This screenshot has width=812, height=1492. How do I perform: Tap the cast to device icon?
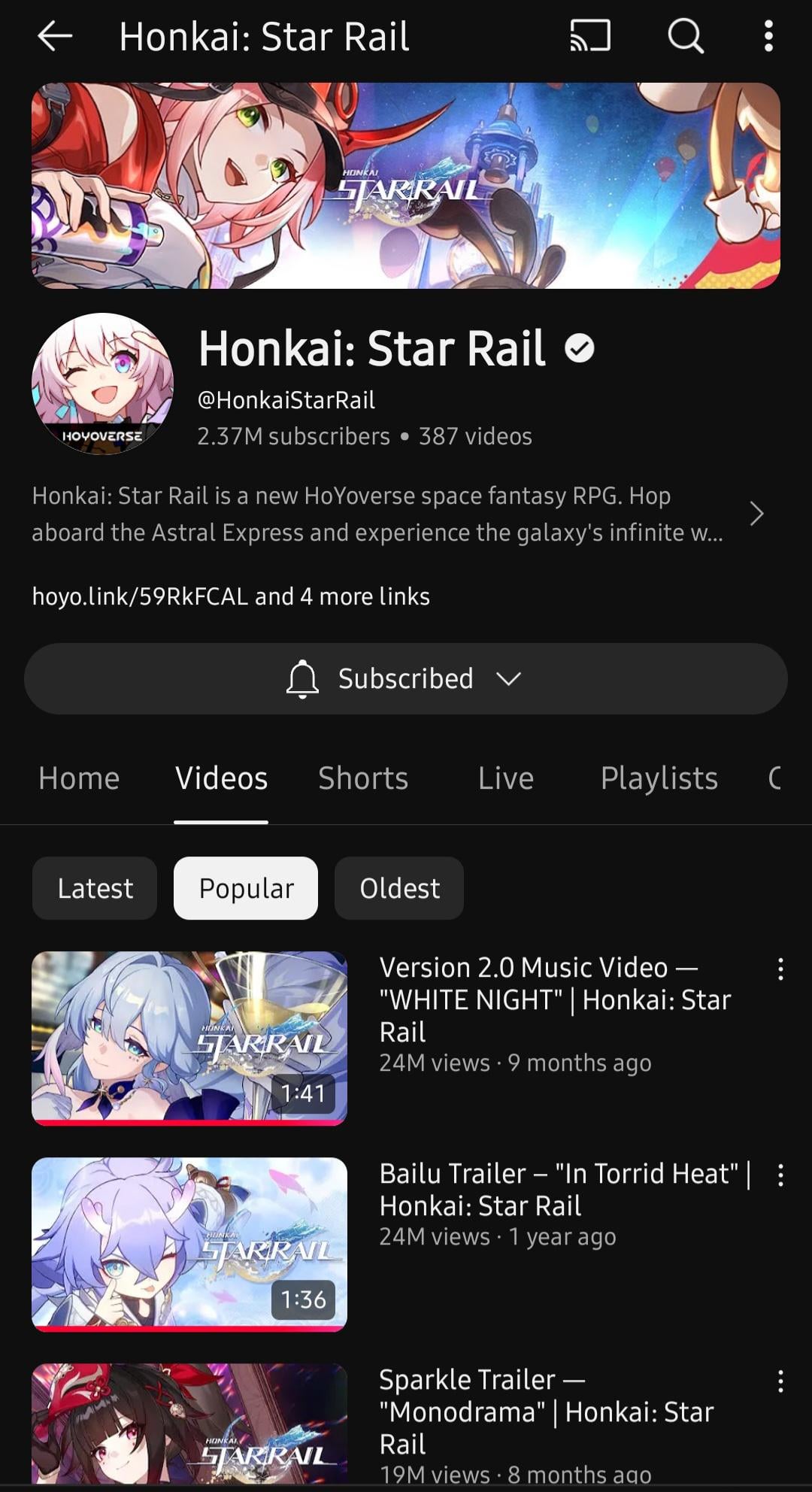pyautogui.click(x=590, y=36)
